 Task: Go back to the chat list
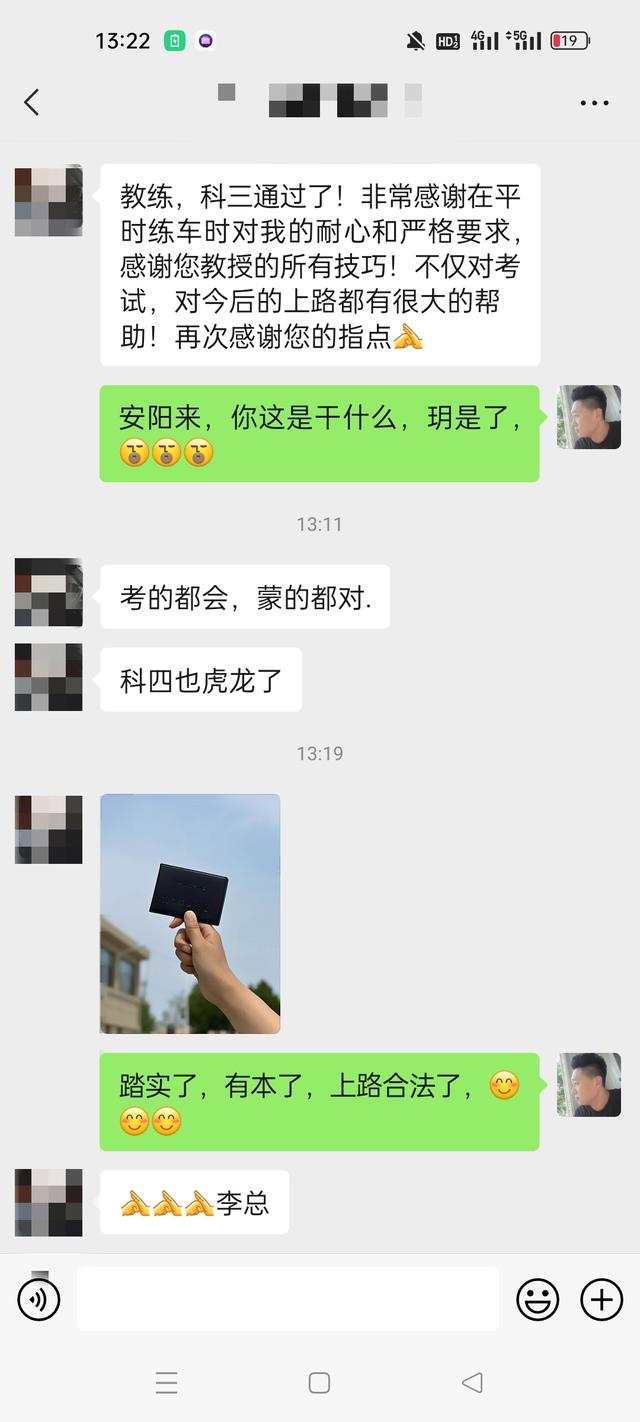point(32,101)
